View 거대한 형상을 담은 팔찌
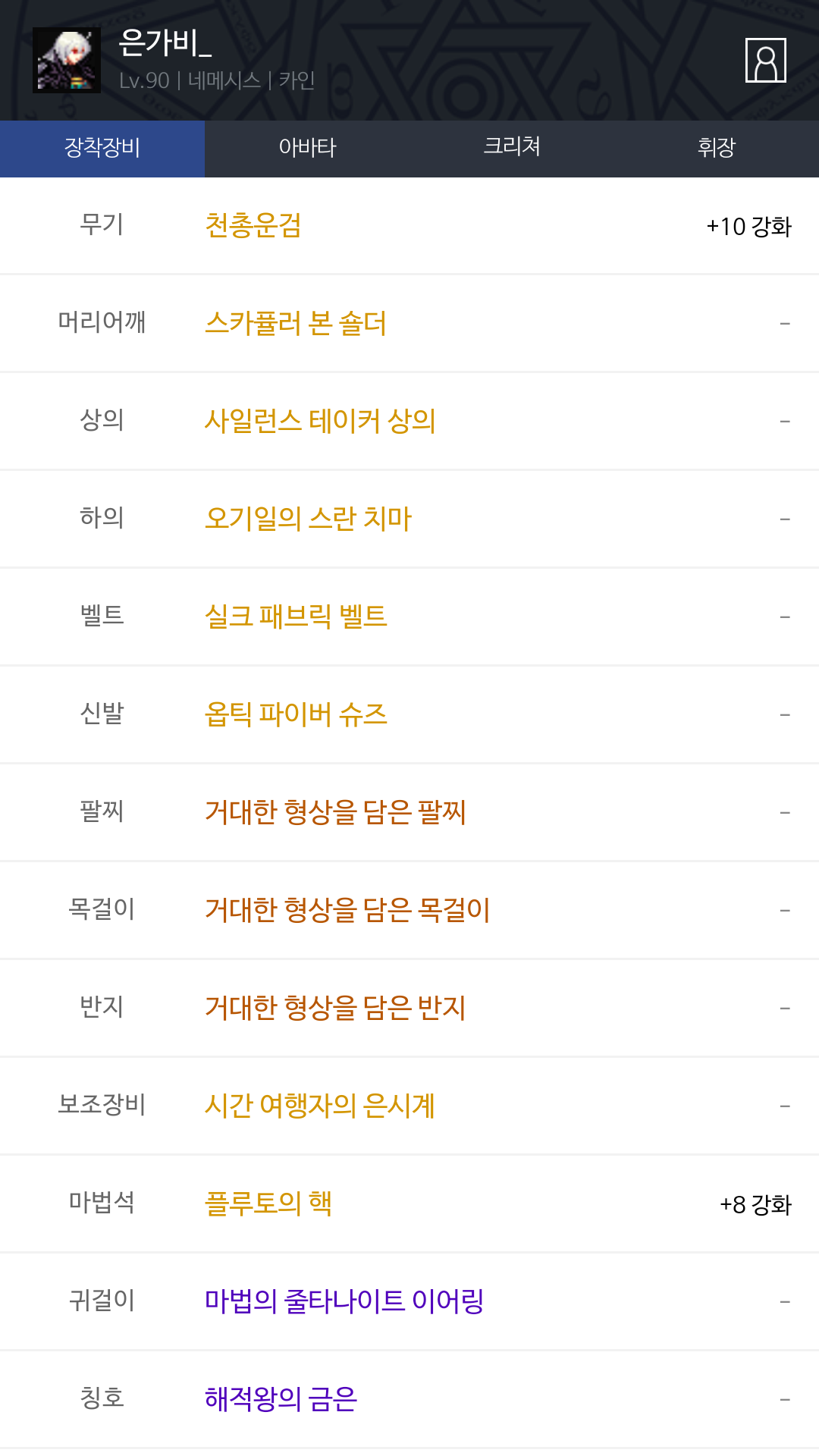Screen dimensions: 819x1456 coord(335,812)
